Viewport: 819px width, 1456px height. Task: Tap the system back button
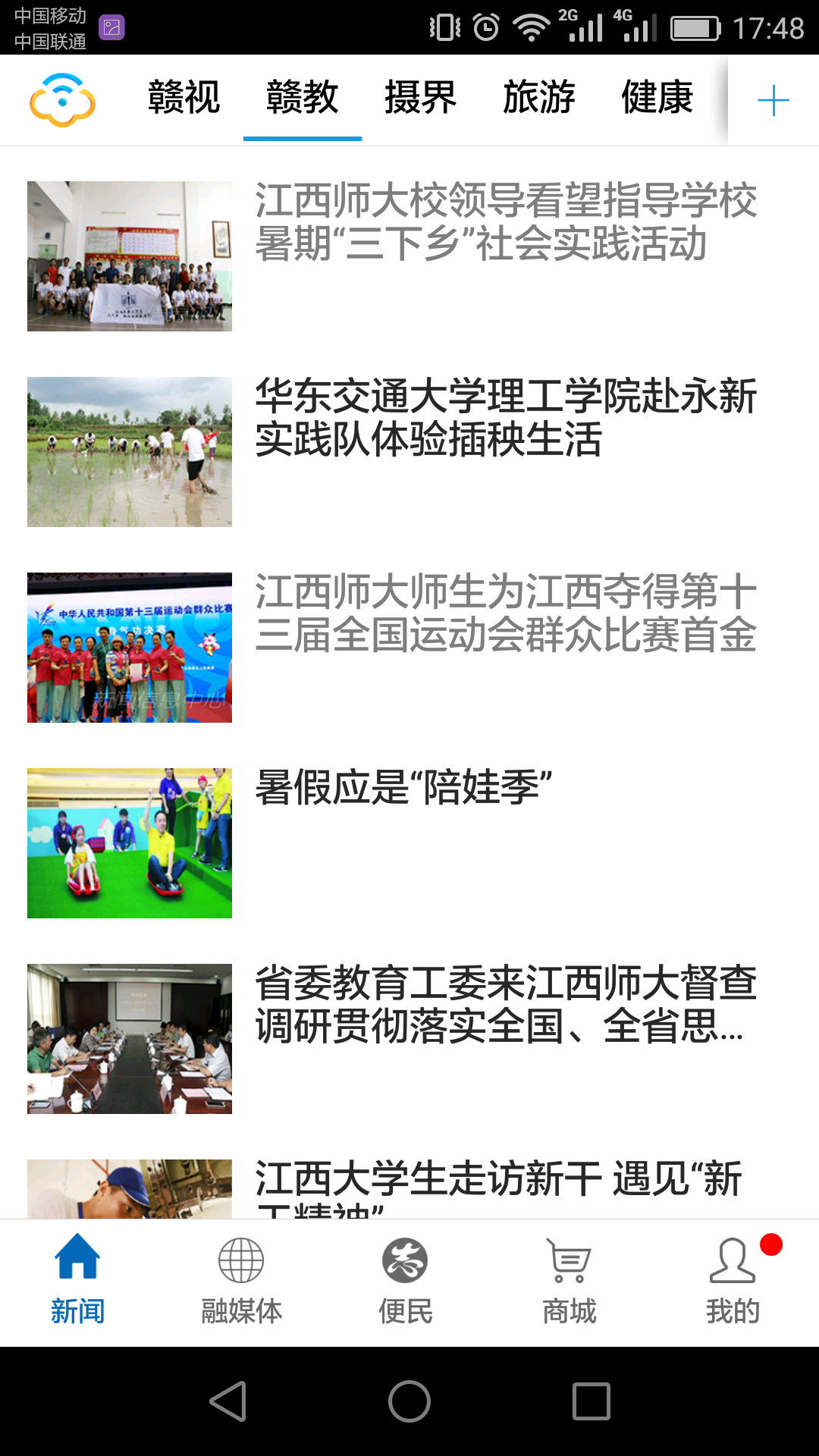[227, 1401]
